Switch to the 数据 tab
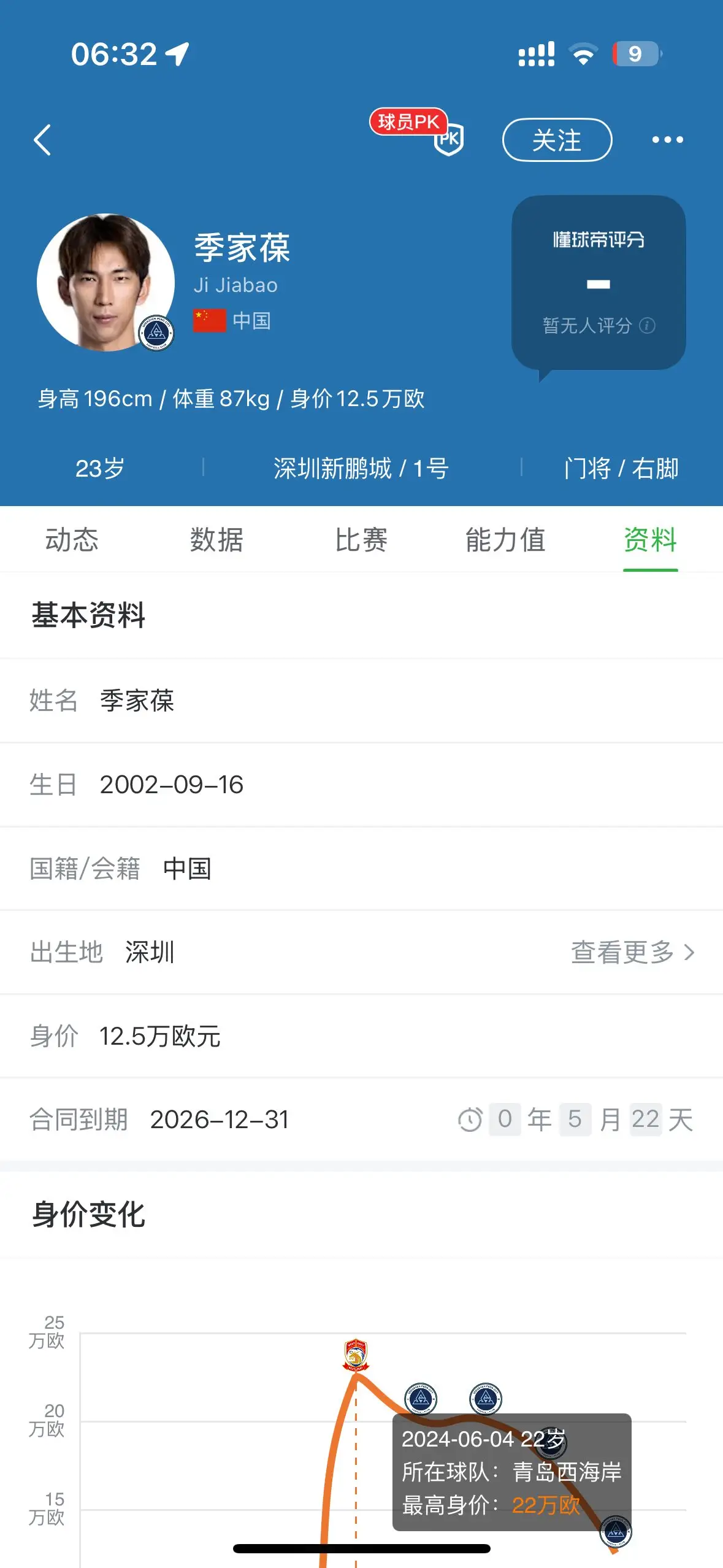 [216, 540]
